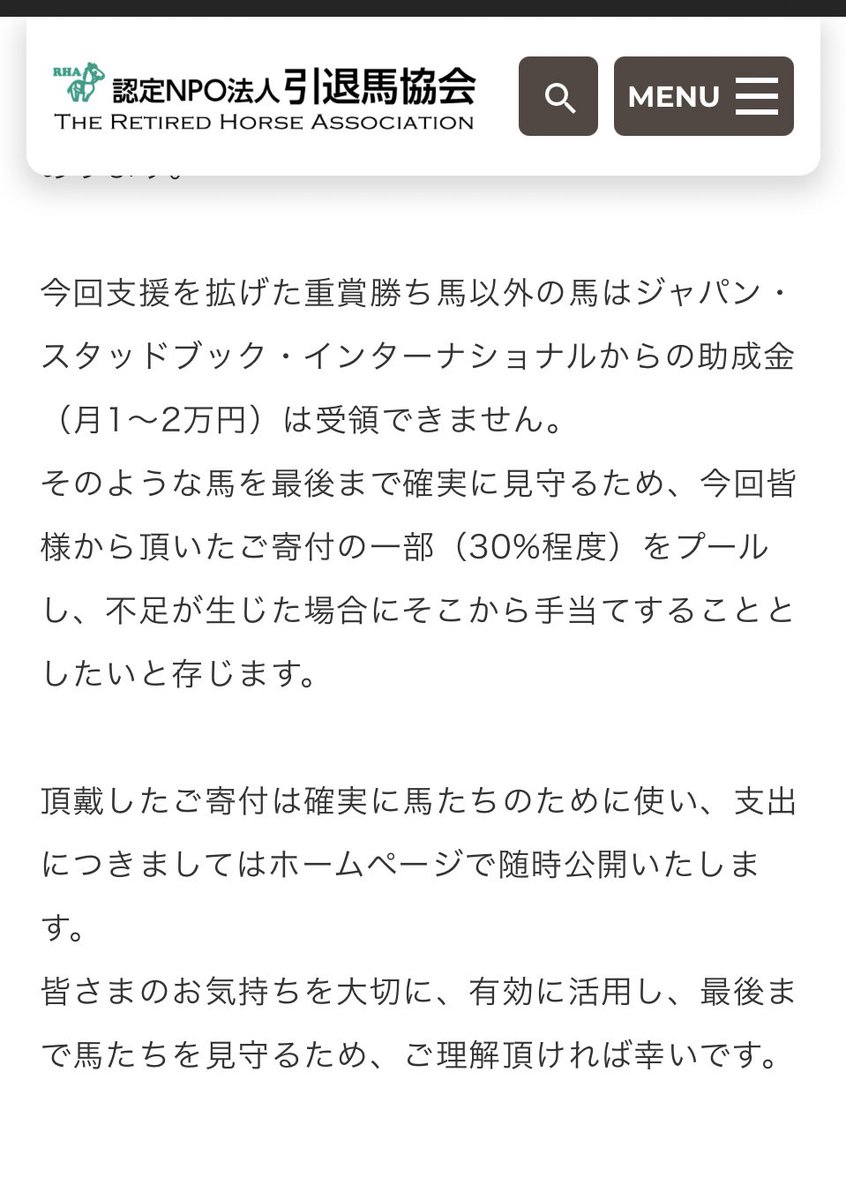This screenshot has height=1200, width=846.
Task: Open the MENU button
Action: point(703,96)
